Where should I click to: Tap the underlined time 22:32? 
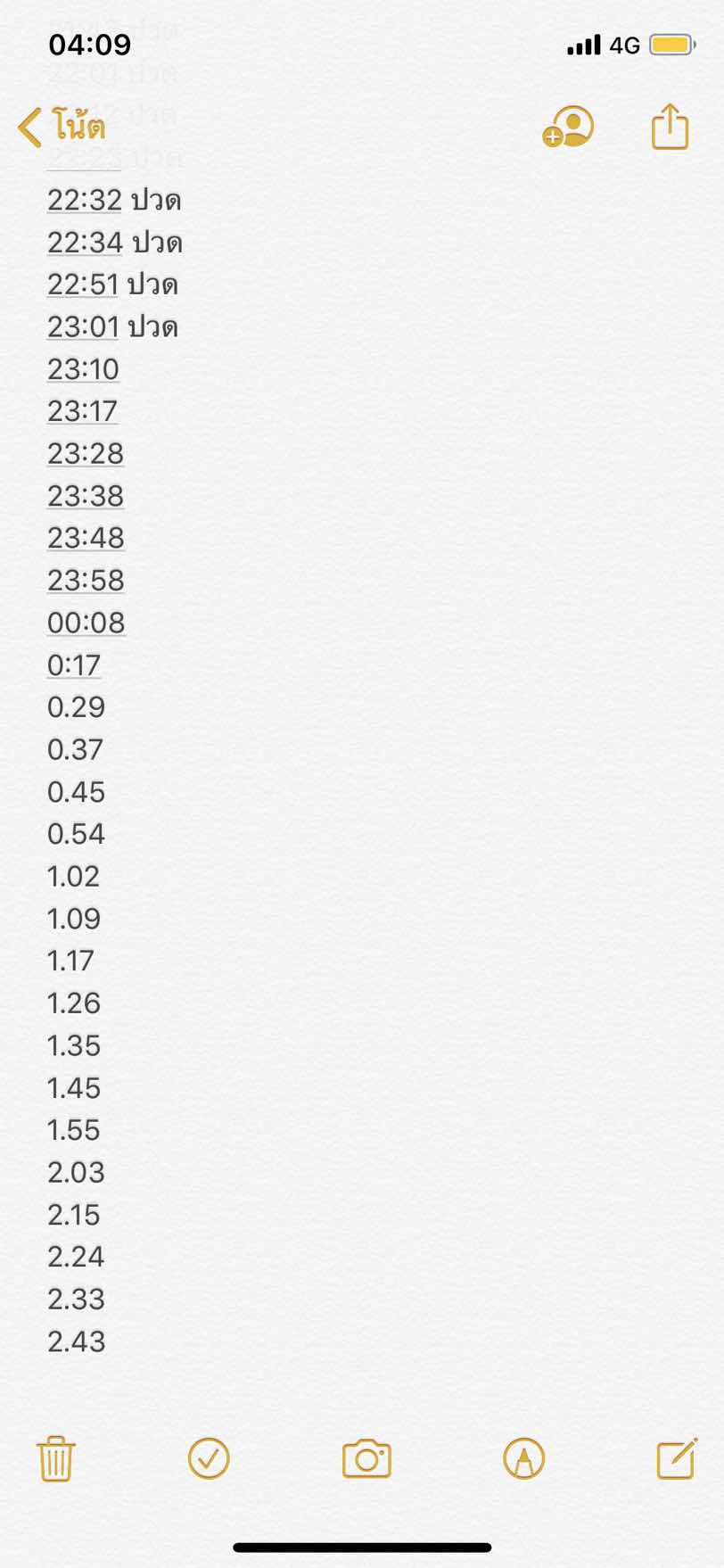[85, 200]
